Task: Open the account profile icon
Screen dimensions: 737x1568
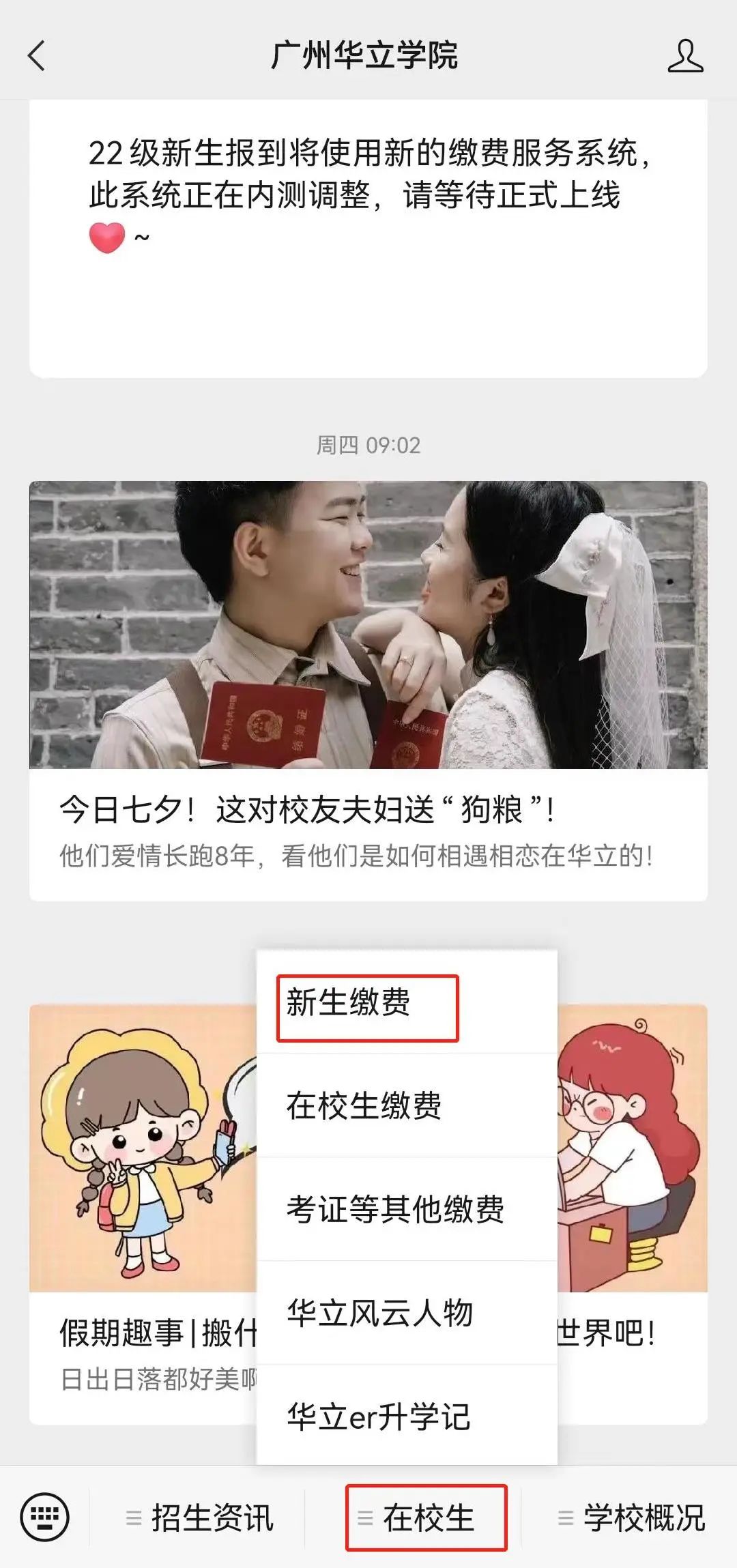Action: 685,56
